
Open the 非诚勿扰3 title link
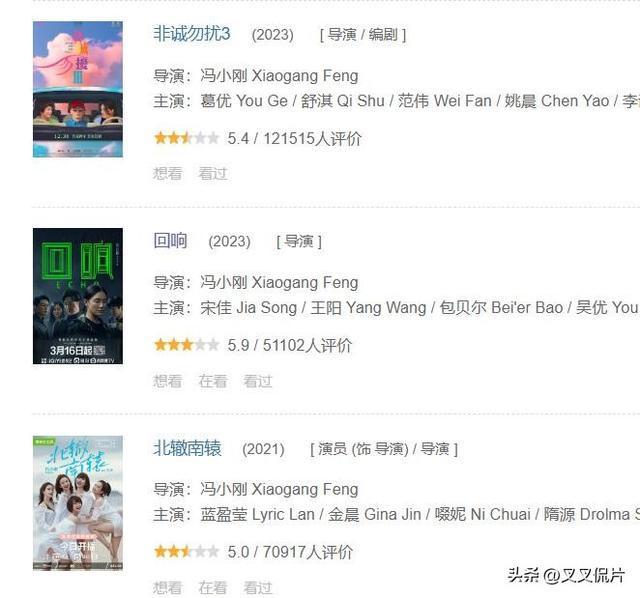192,34
